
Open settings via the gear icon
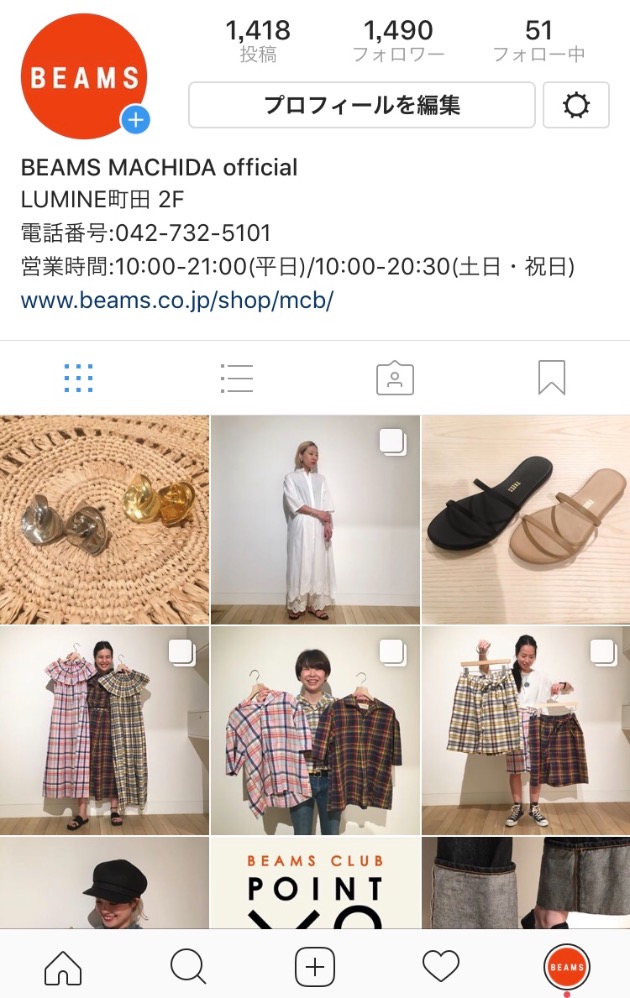click(x=576, y=105)
